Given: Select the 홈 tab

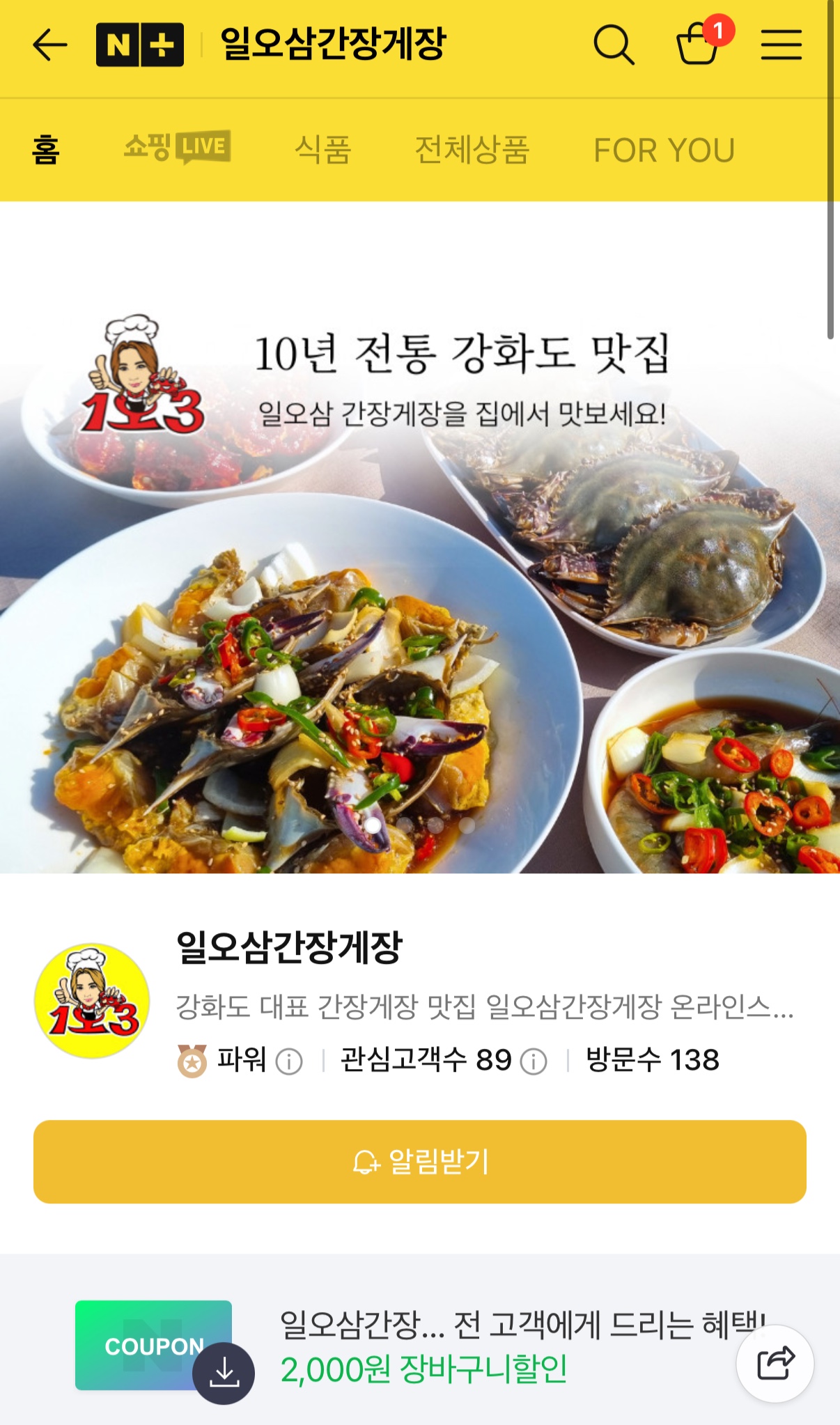Looking at the screenshot, I should [44, 148].
